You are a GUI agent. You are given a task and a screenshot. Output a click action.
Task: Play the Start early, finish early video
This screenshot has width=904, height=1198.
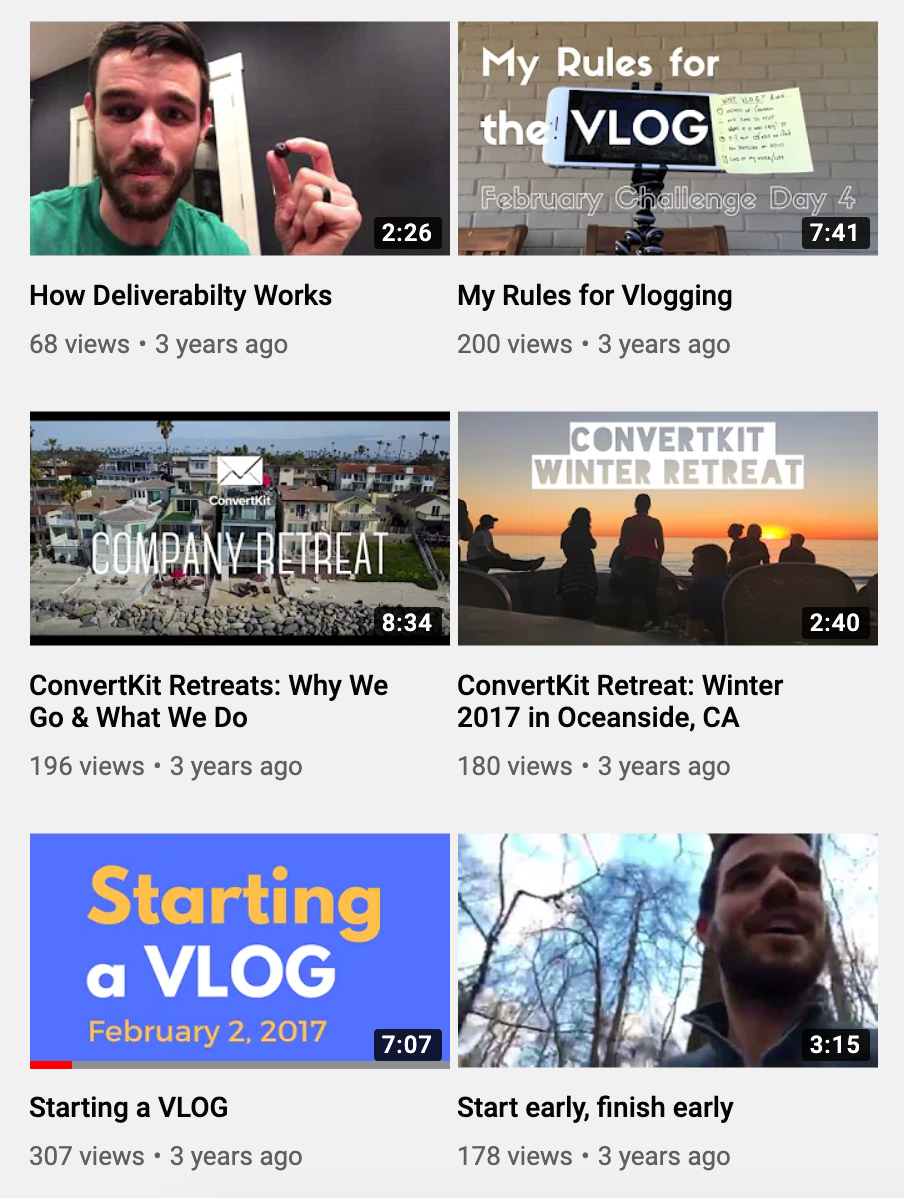pyautogui.click(x=667, y=950)
